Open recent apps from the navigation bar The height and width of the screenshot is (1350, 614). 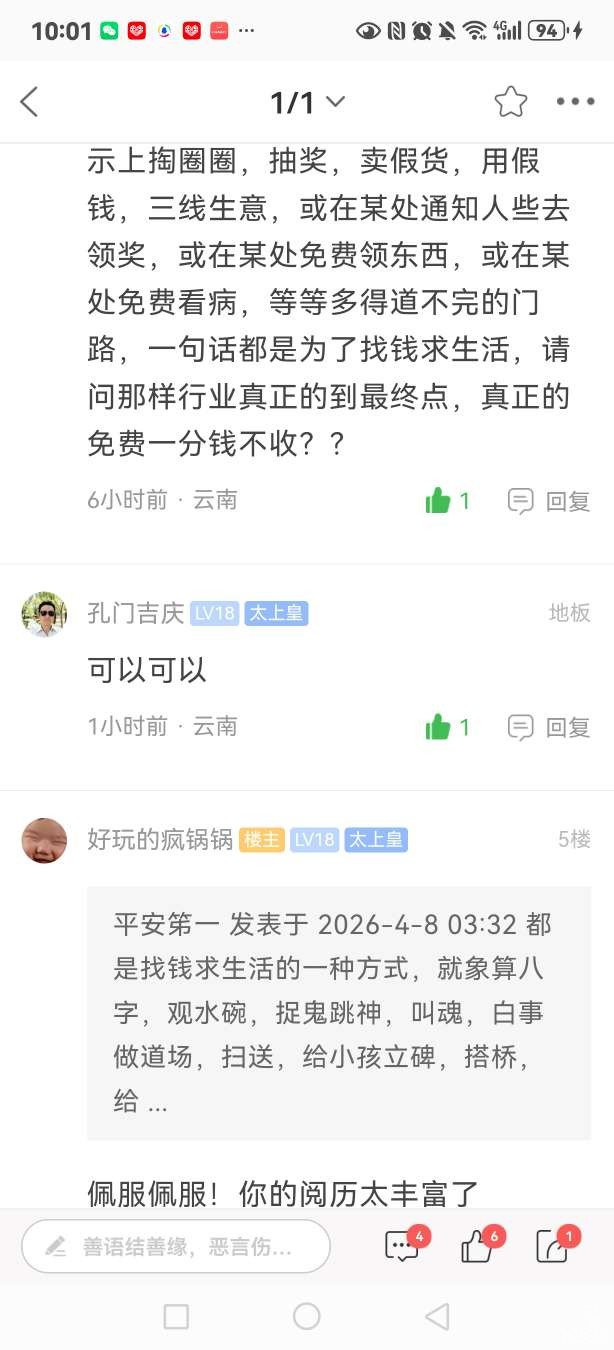click(176, 1316)
